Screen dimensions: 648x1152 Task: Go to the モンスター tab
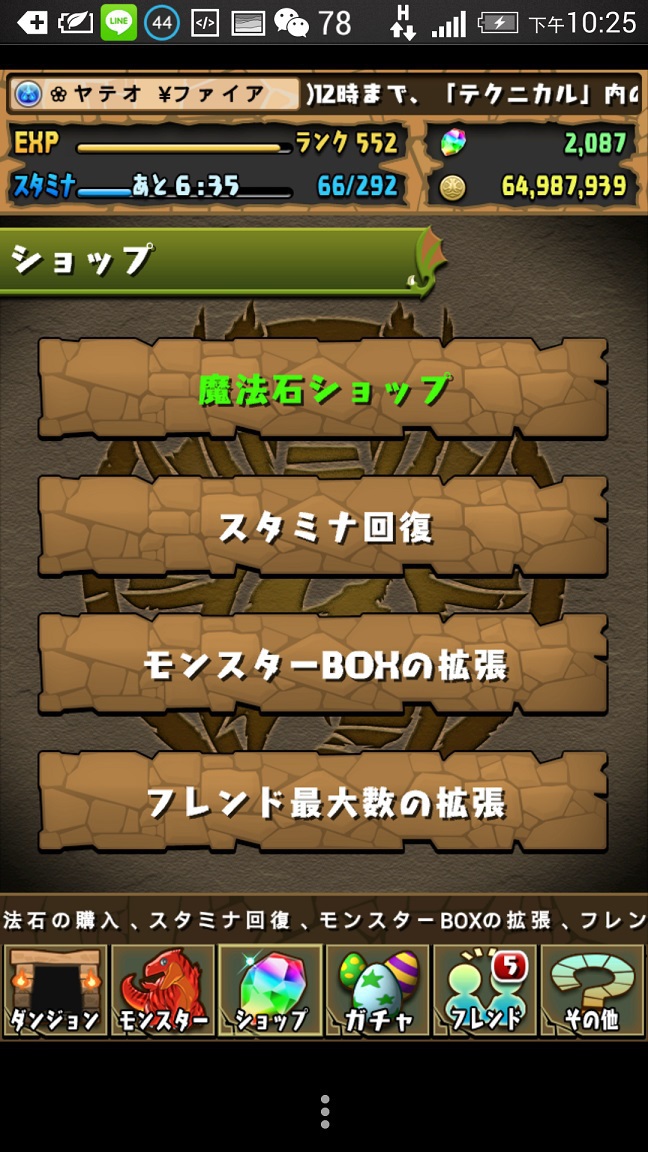163,990
